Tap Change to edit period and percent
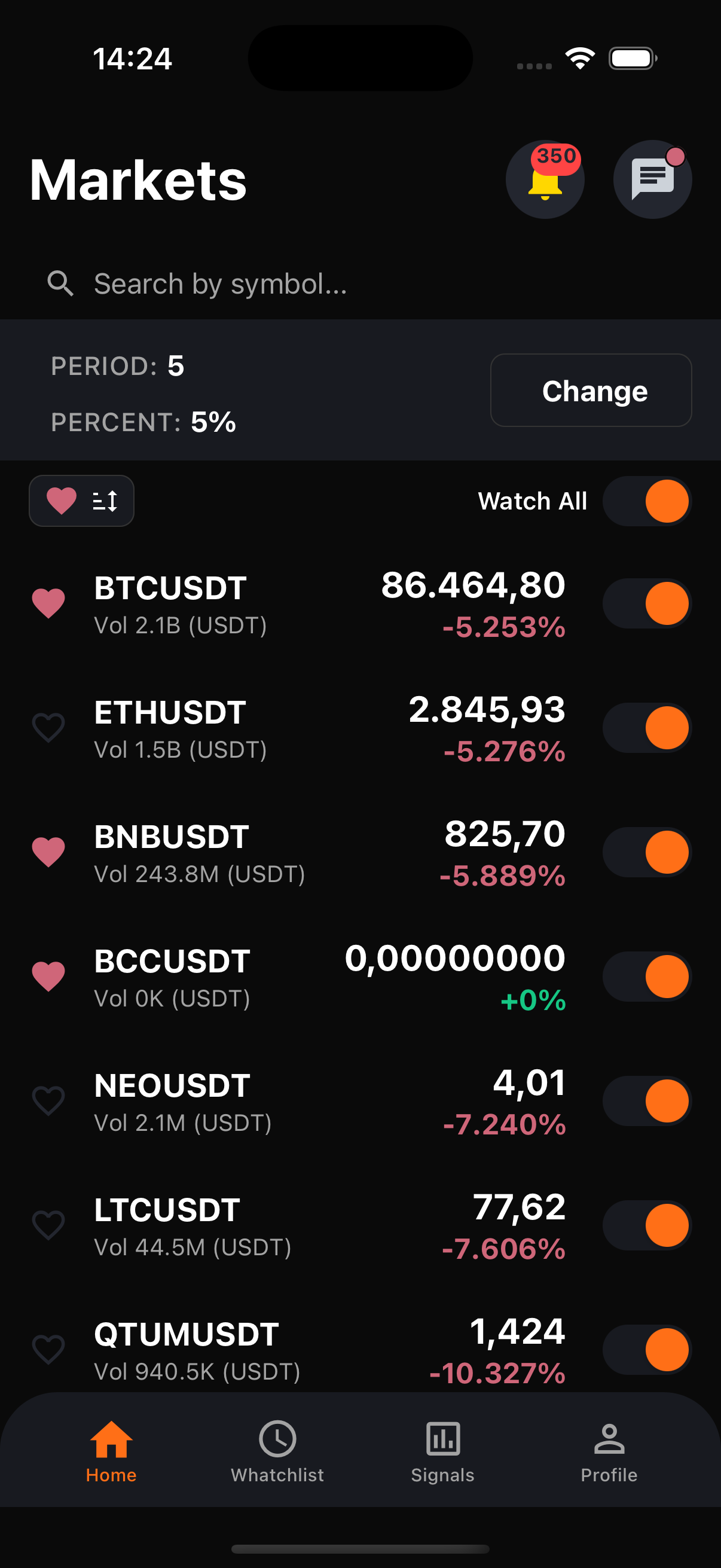Screen dimensions: 721x1568 (590, 390)
